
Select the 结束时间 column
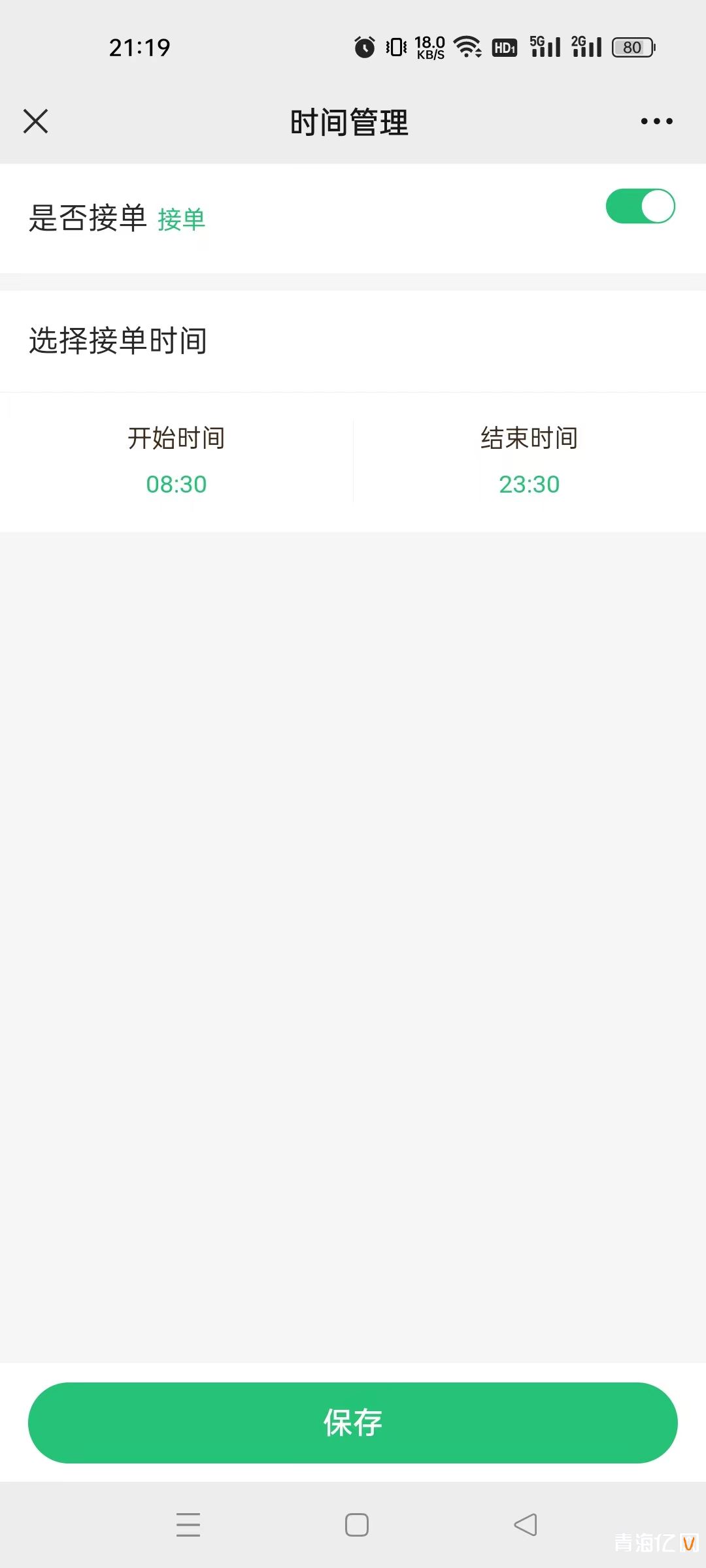[x=528, y=457]
